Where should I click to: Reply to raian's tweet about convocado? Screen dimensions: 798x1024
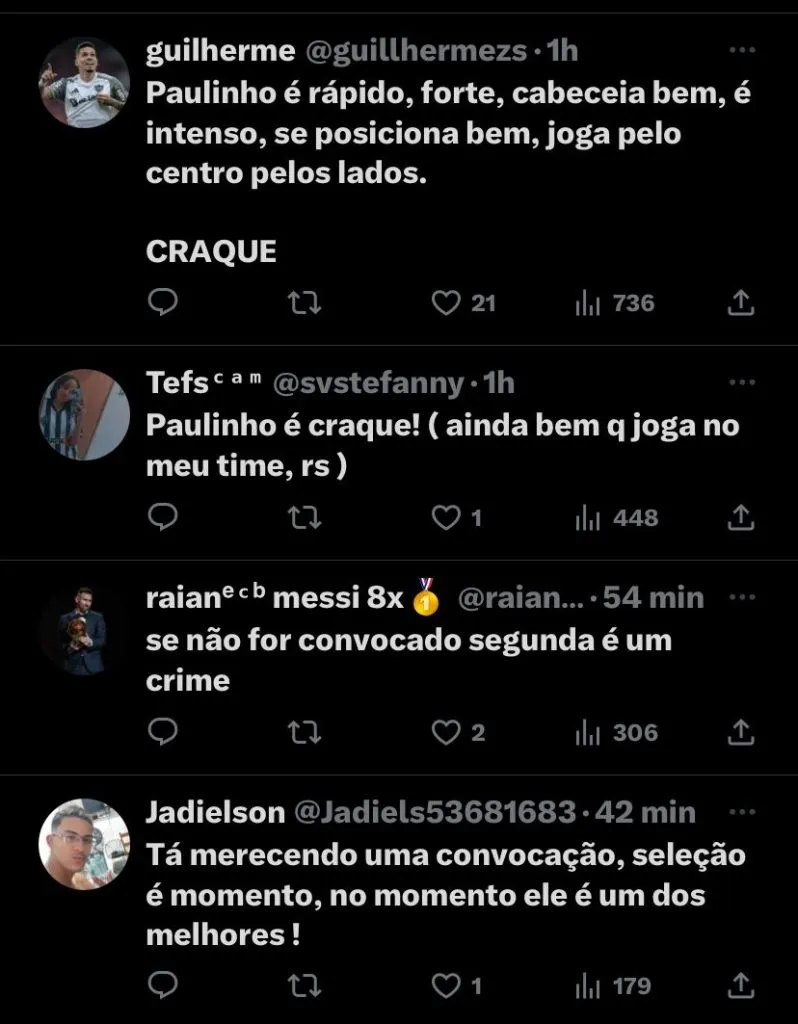coord(162,732)
